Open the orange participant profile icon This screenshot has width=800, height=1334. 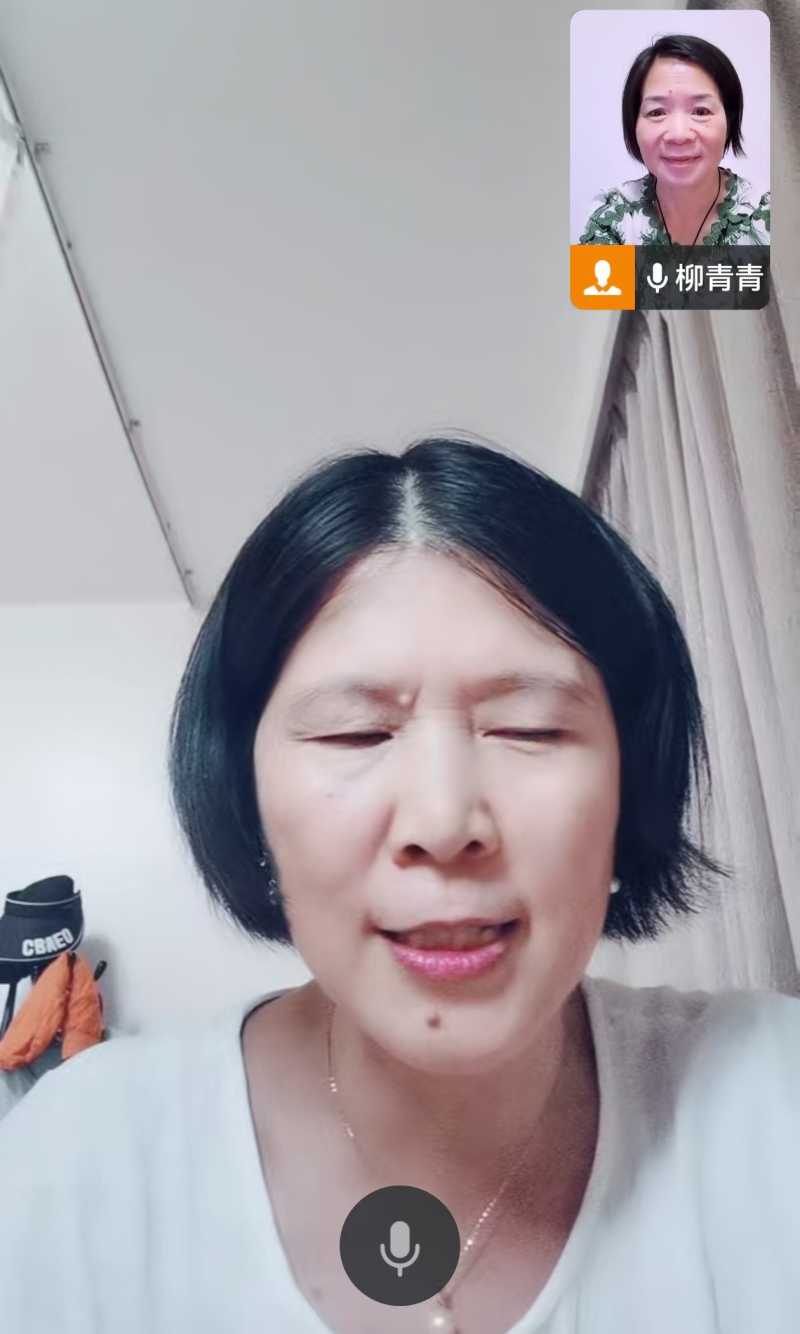tap(602, 277)
